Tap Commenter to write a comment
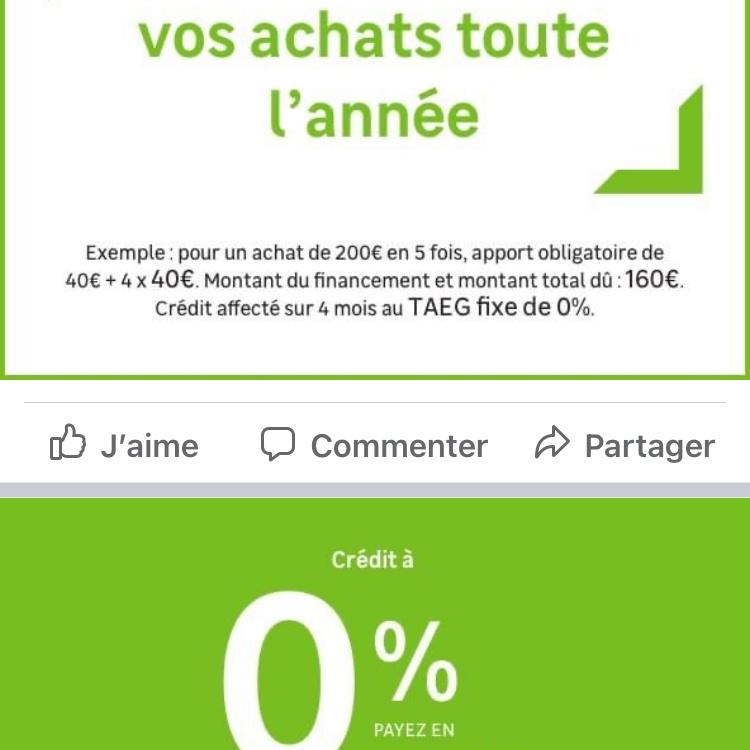750x750 pixels. tap(375, 444)
